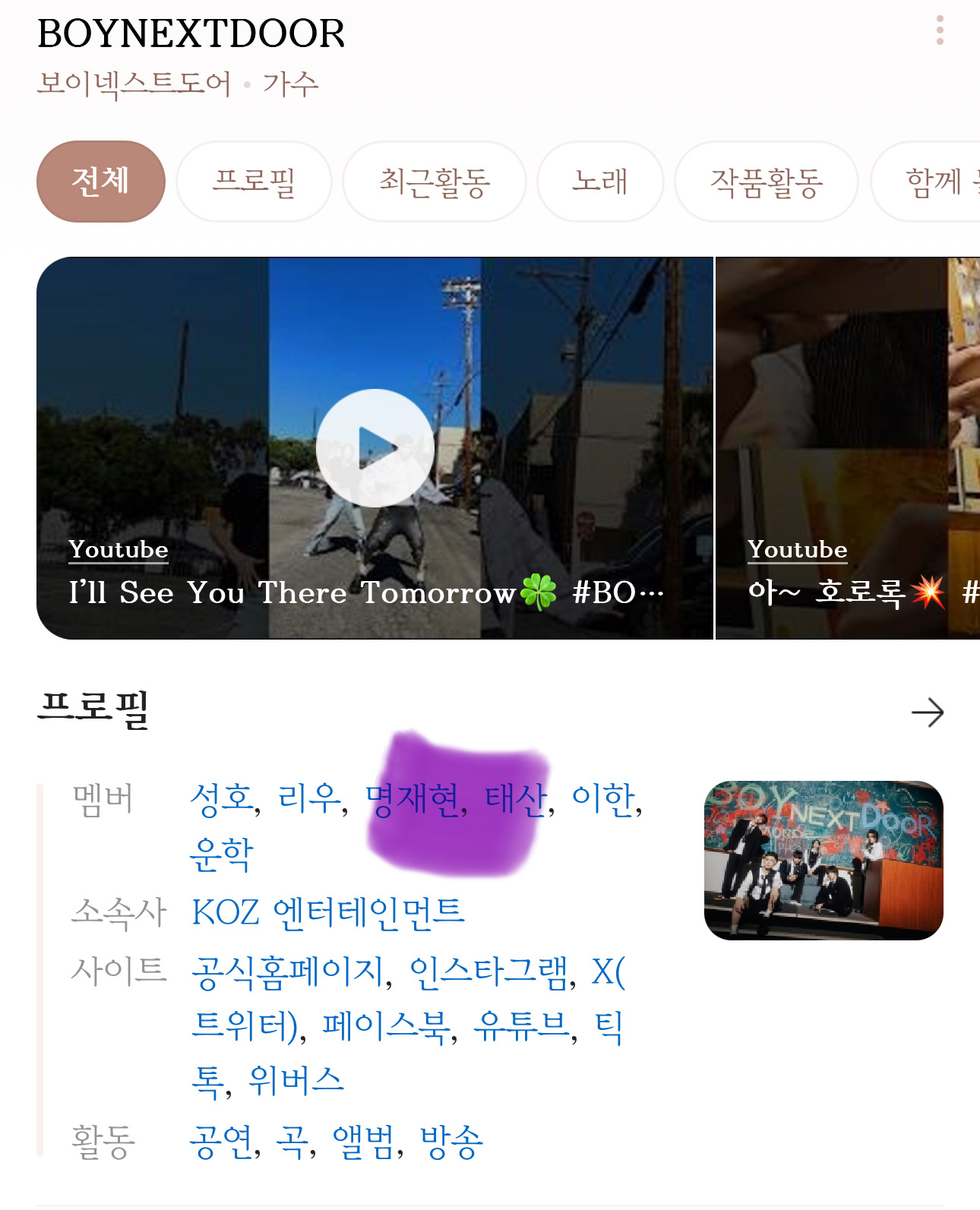The image size is (980, 1210).
Task: Open the BOYNEXTDOOR group profile photo
Action: [x=824, y=860]
